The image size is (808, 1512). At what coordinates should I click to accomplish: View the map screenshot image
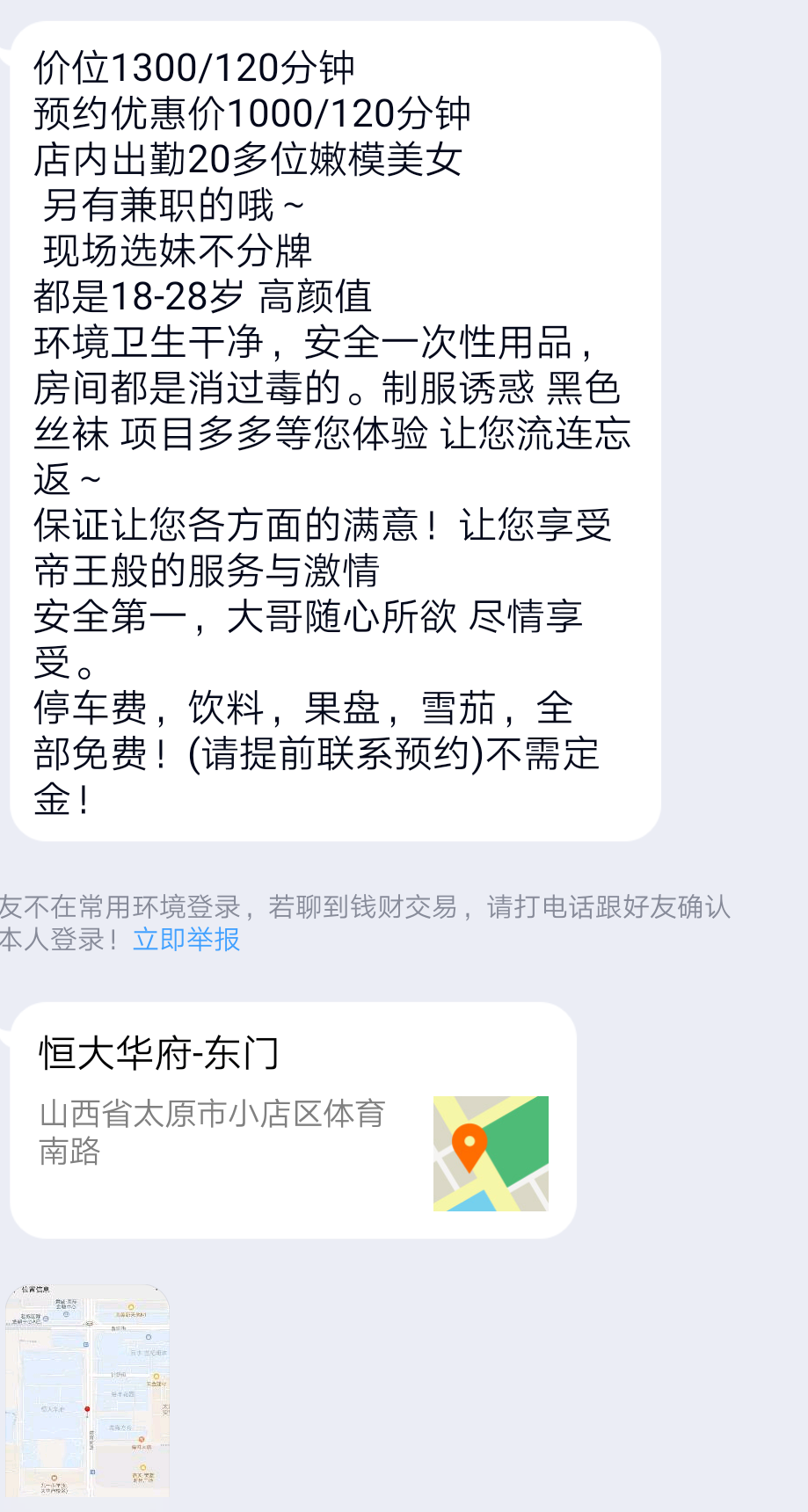click(x=86, y=1392)
